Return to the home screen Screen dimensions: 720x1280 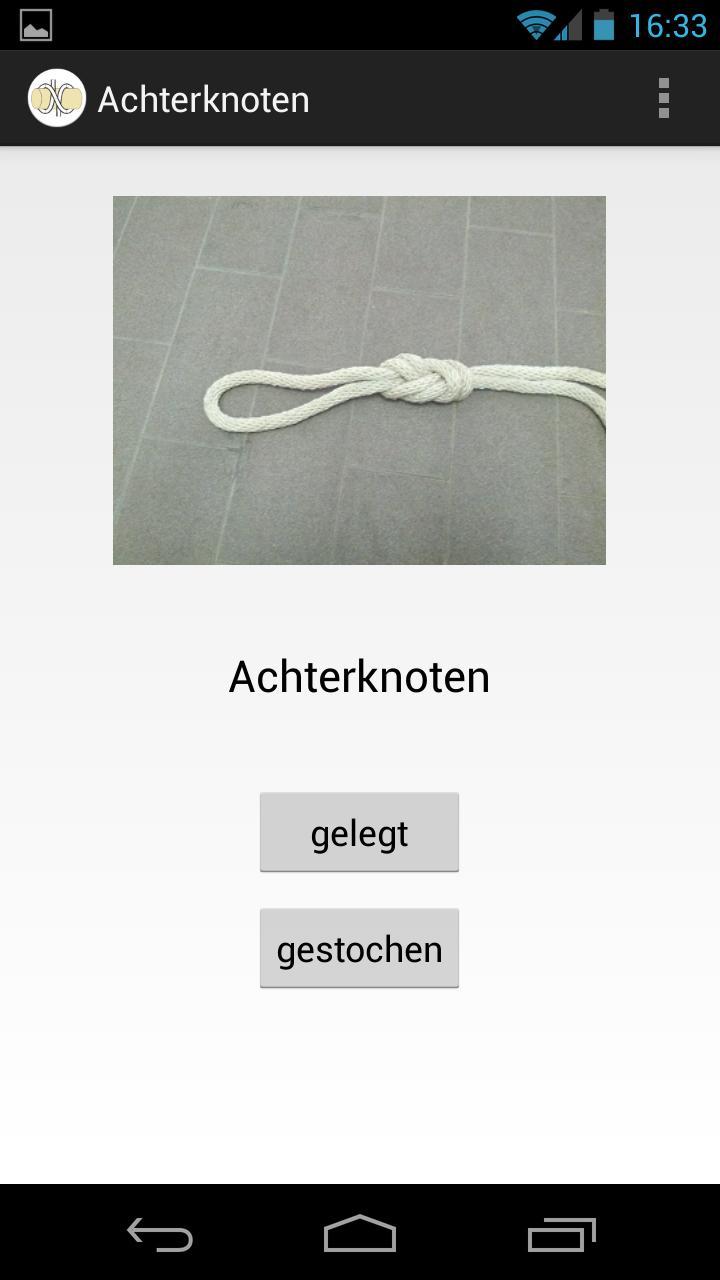coord(360,1234)
